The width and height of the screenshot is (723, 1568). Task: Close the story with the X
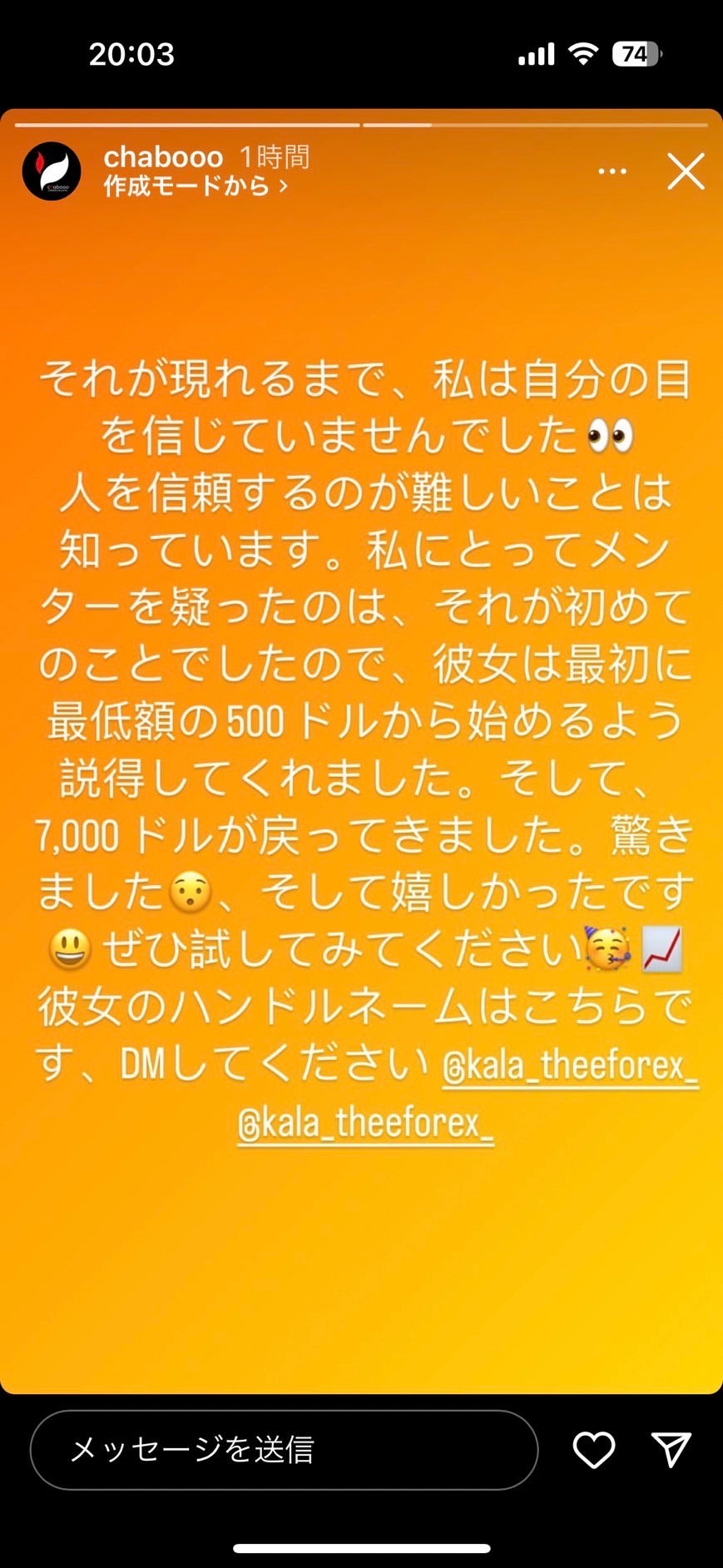686,172
